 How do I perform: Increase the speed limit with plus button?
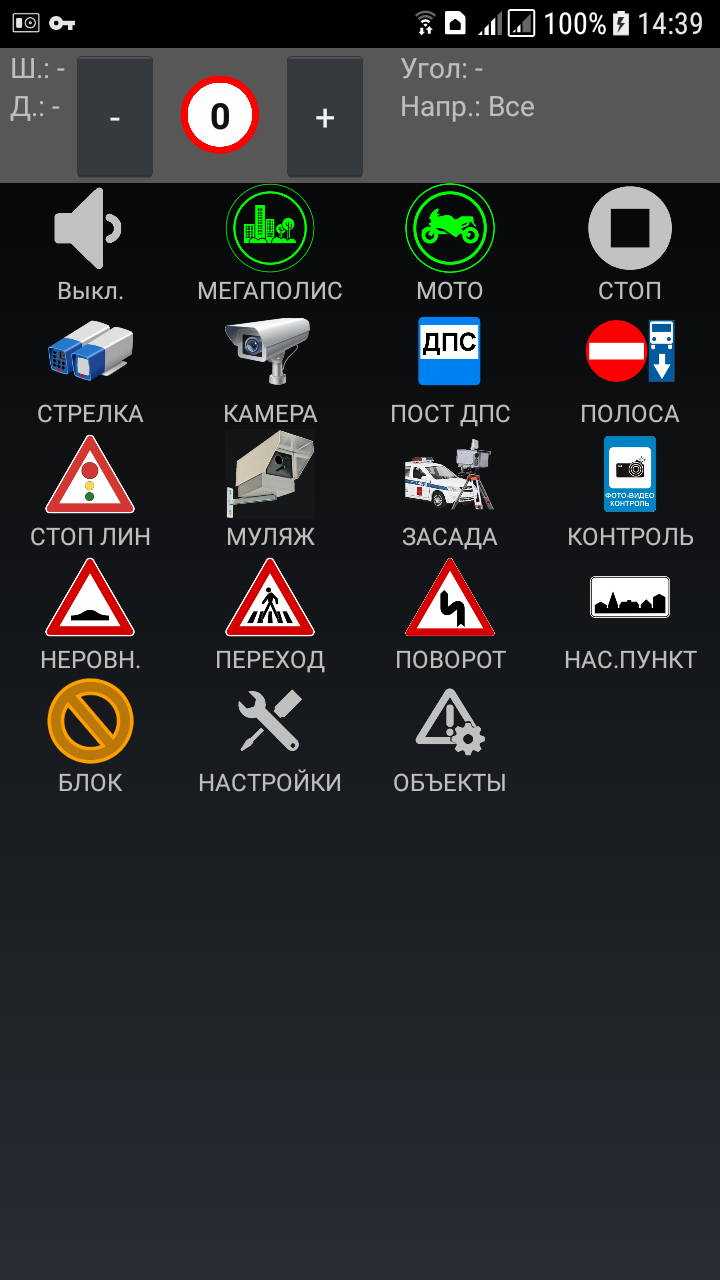[x=324, y=117]
